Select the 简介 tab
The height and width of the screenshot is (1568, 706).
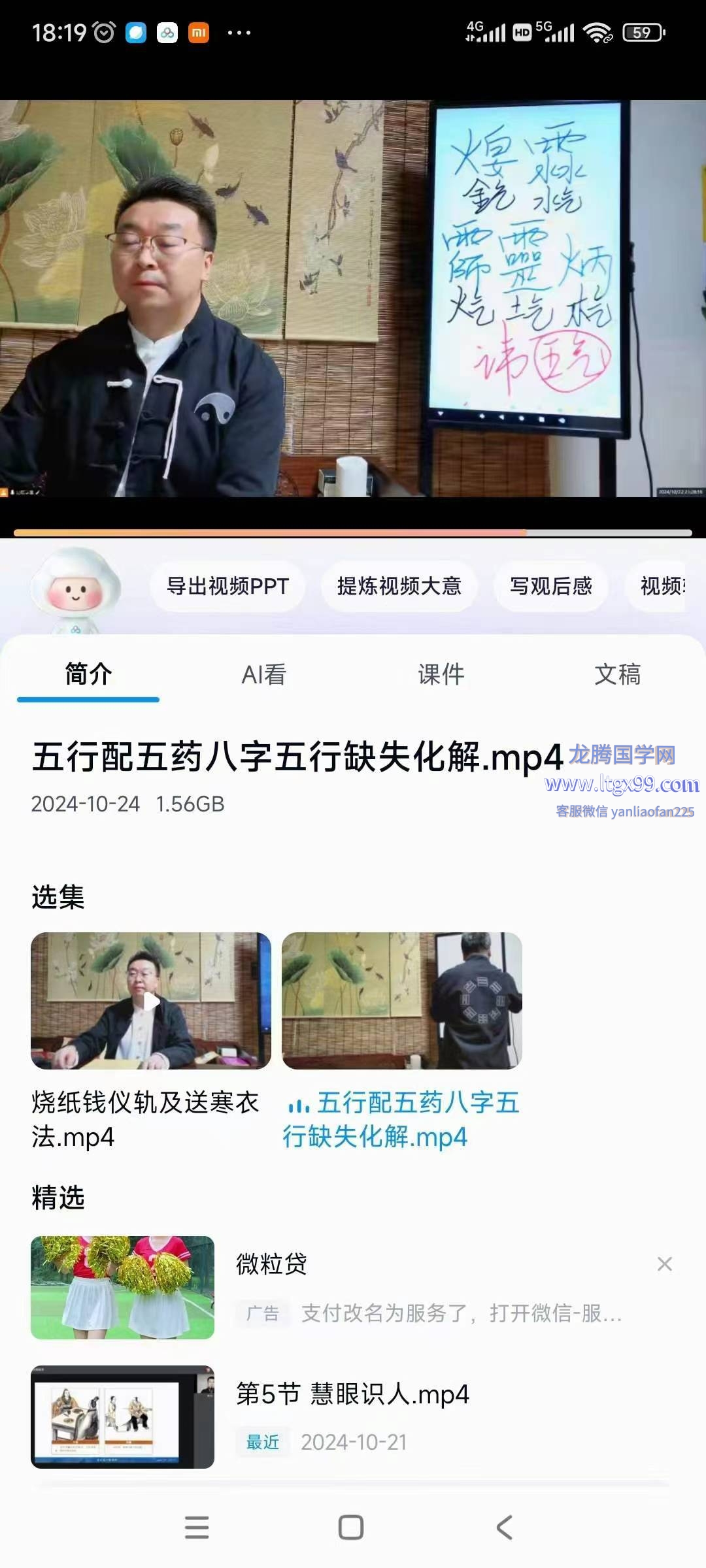pos(88,674)
